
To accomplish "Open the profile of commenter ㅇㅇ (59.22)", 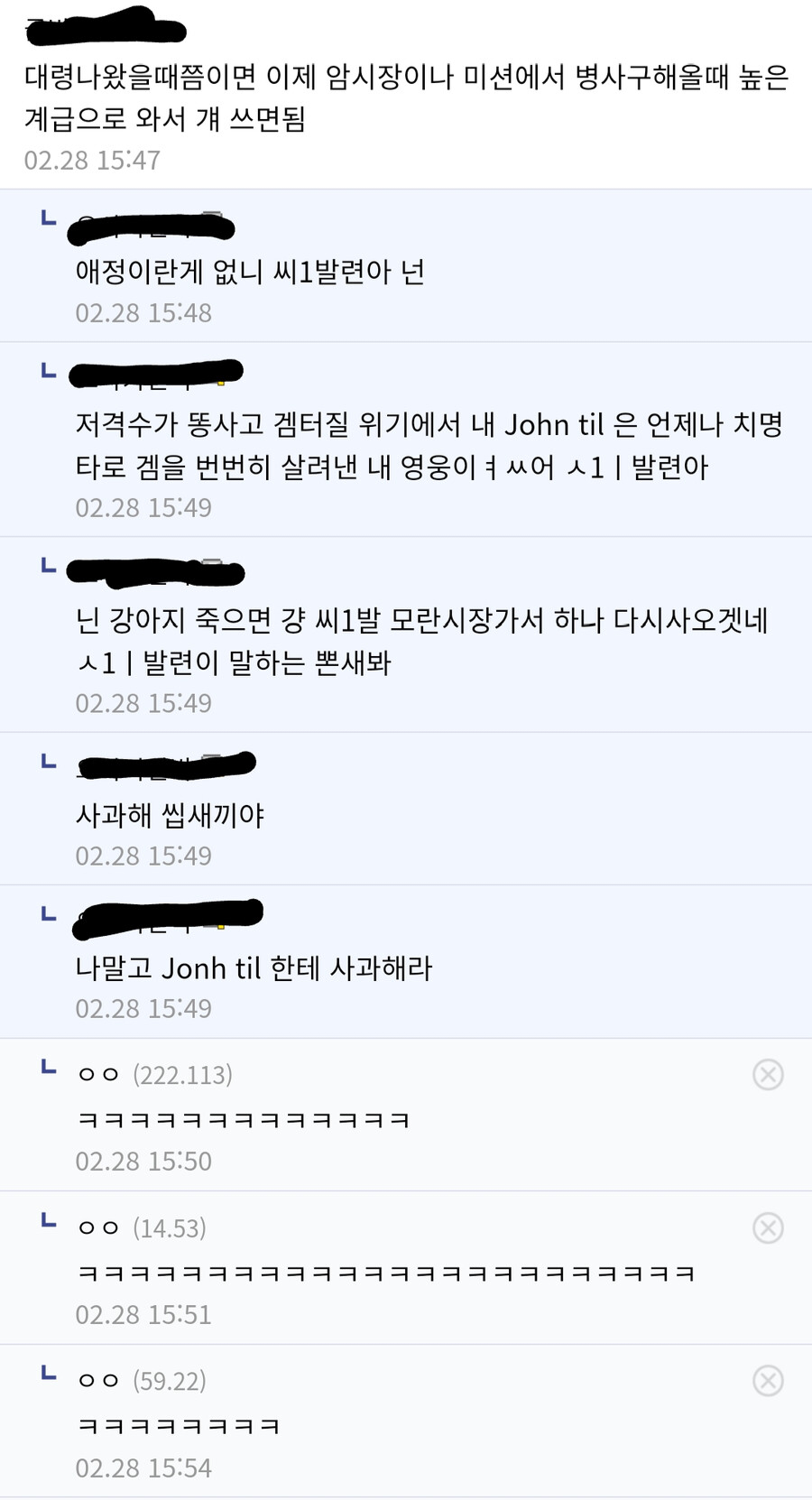I will click(x=99, y=1381).
